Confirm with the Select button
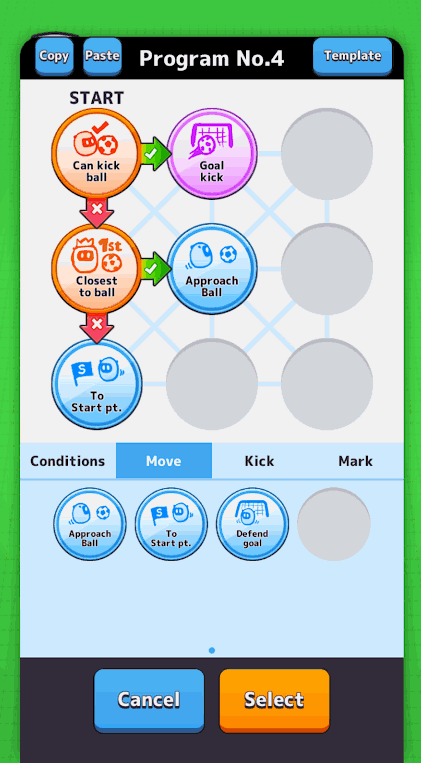 point(275,700)
